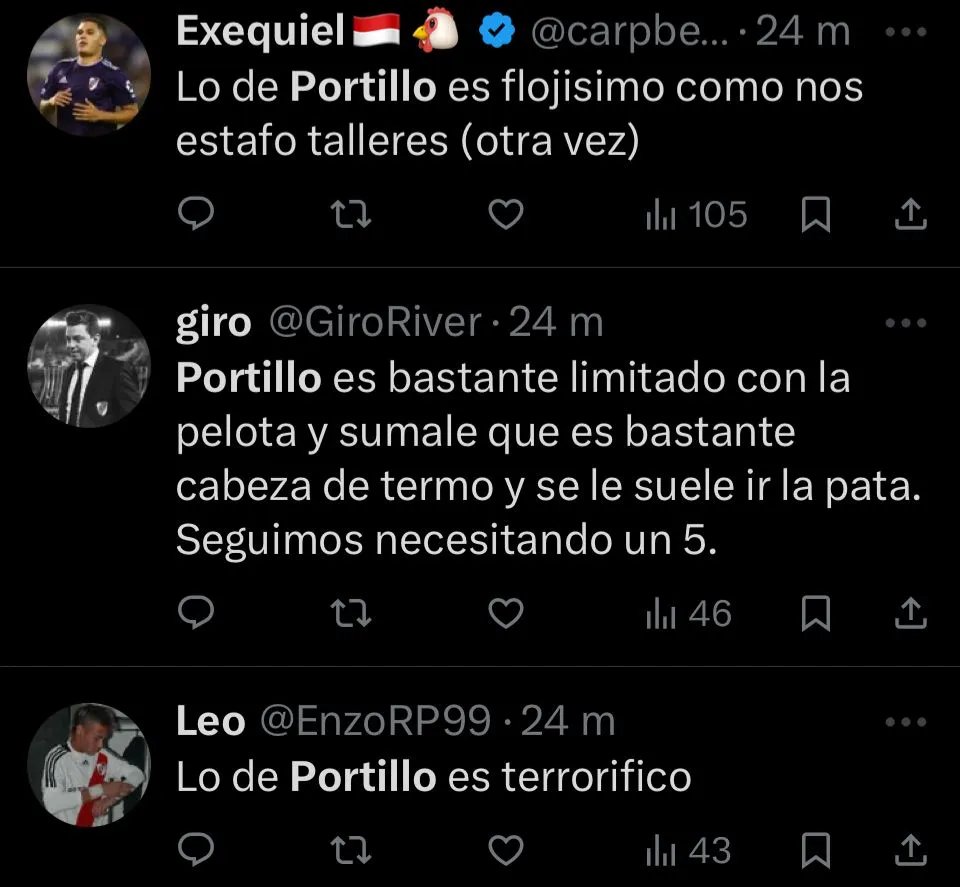Open overflow menu on Exequiel's tweet
The width and height of the screenshot is (960, 887).
click(x=907, y=32)
